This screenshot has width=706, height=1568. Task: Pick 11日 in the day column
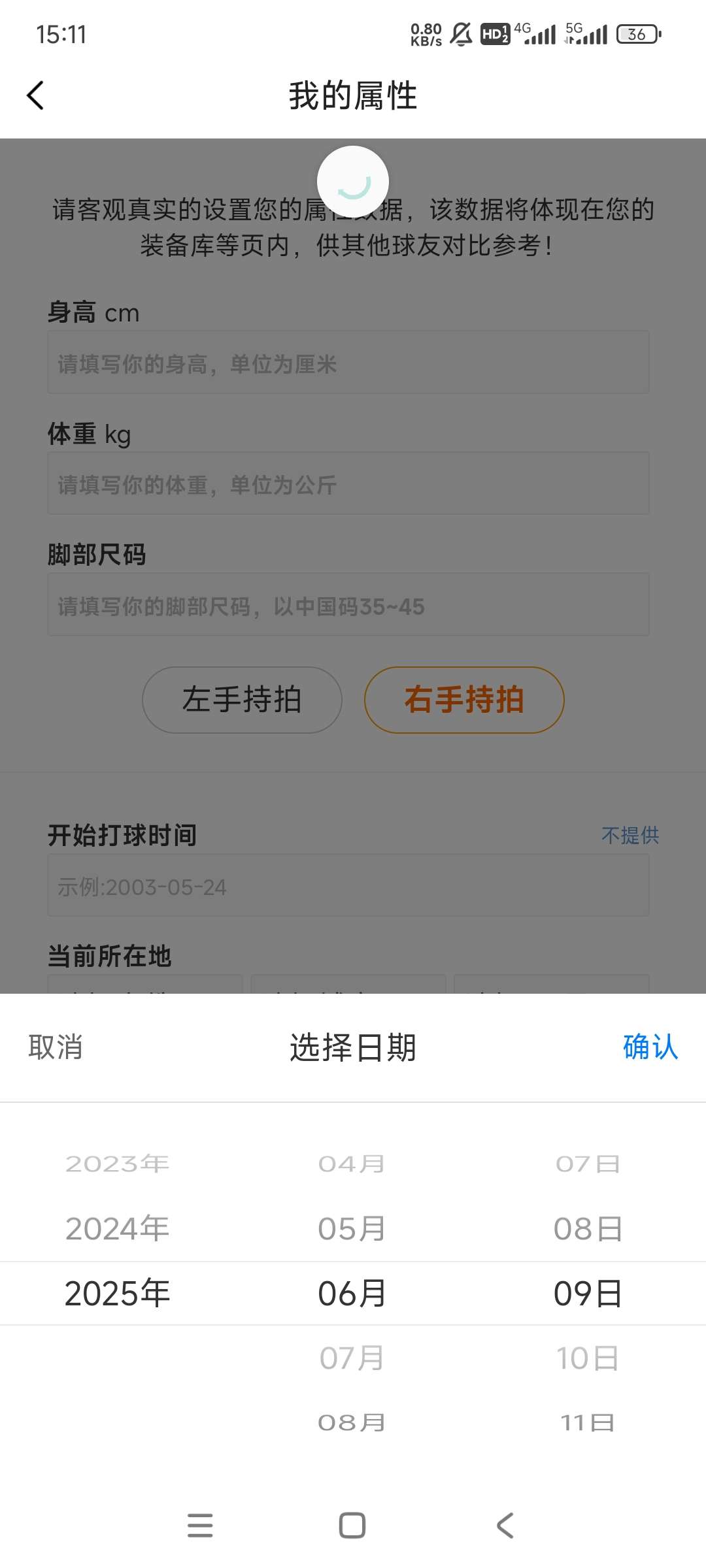[587, 1422]
